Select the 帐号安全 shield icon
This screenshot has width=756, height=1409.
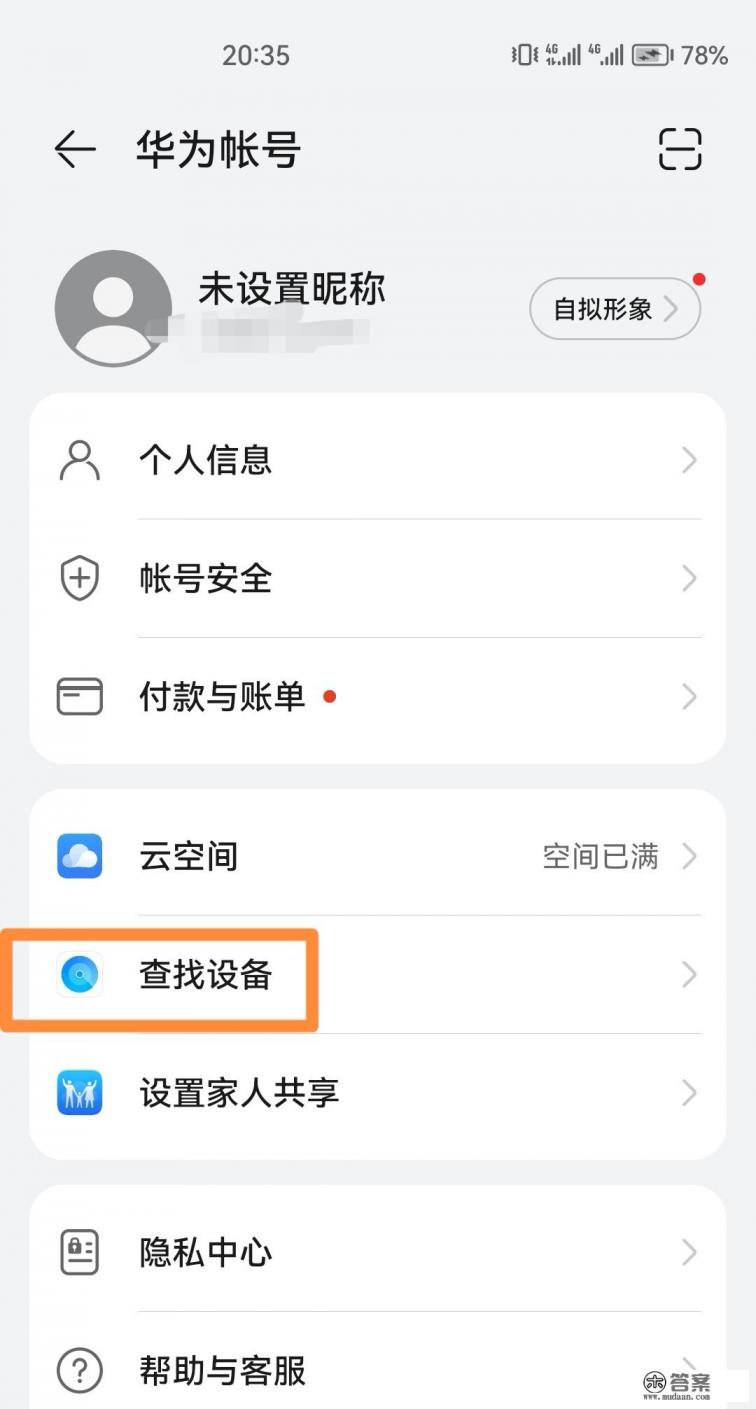[x=78, y=578]
